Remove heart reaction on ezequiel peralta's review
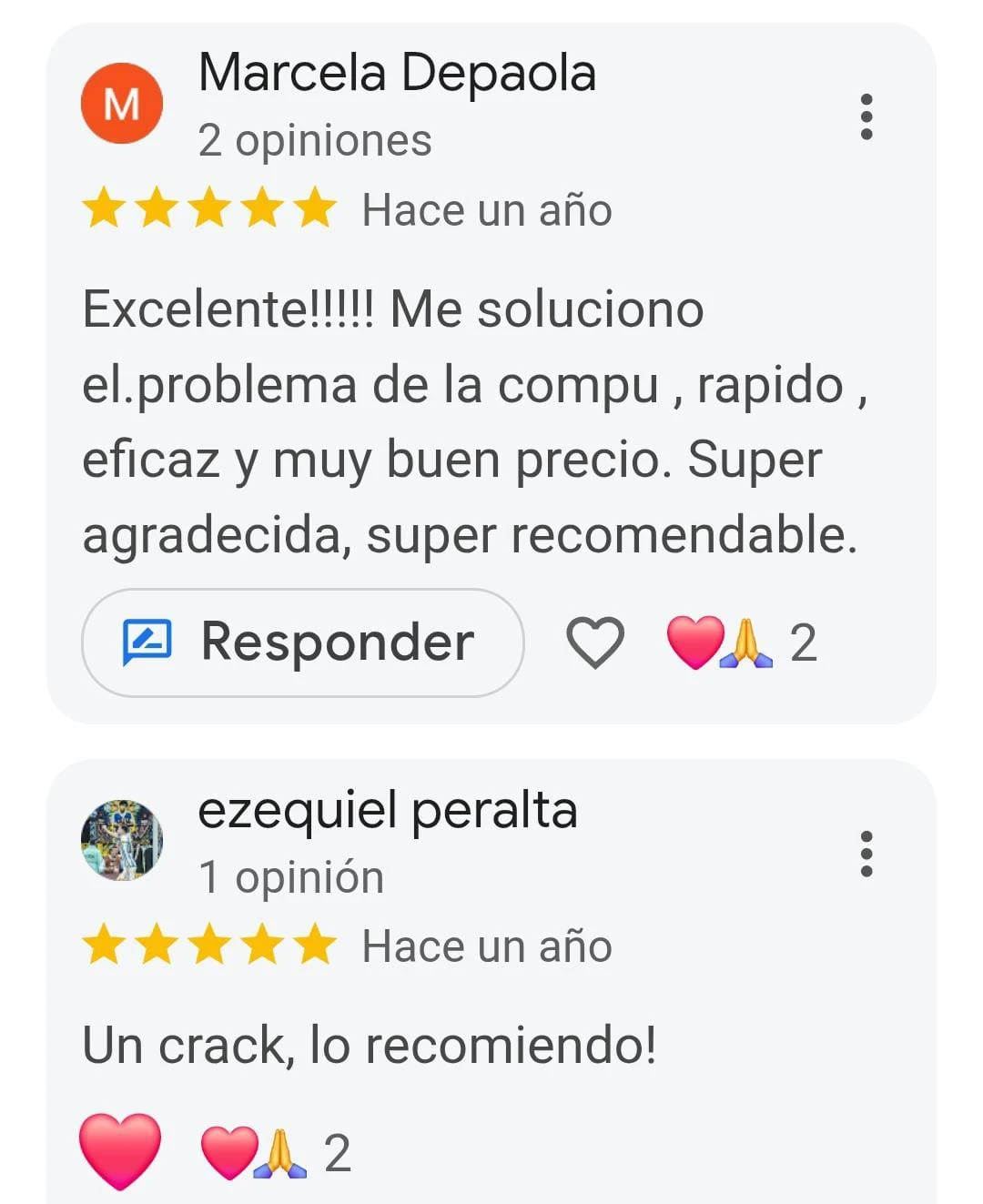Image resolution: width=983 pixels, height=1204 pixels. click(120, 1150)
